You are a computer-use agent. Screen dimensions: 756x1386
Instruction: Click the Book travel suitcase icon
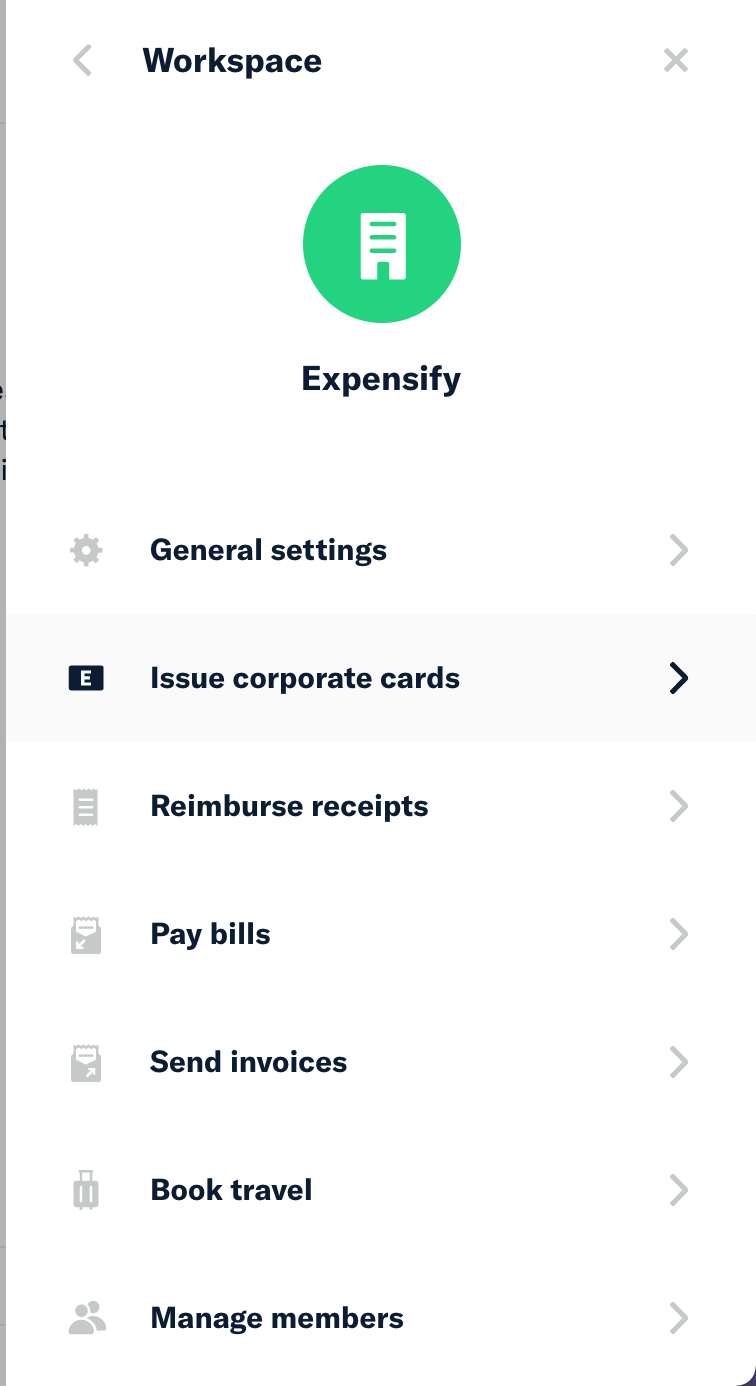85,1190
